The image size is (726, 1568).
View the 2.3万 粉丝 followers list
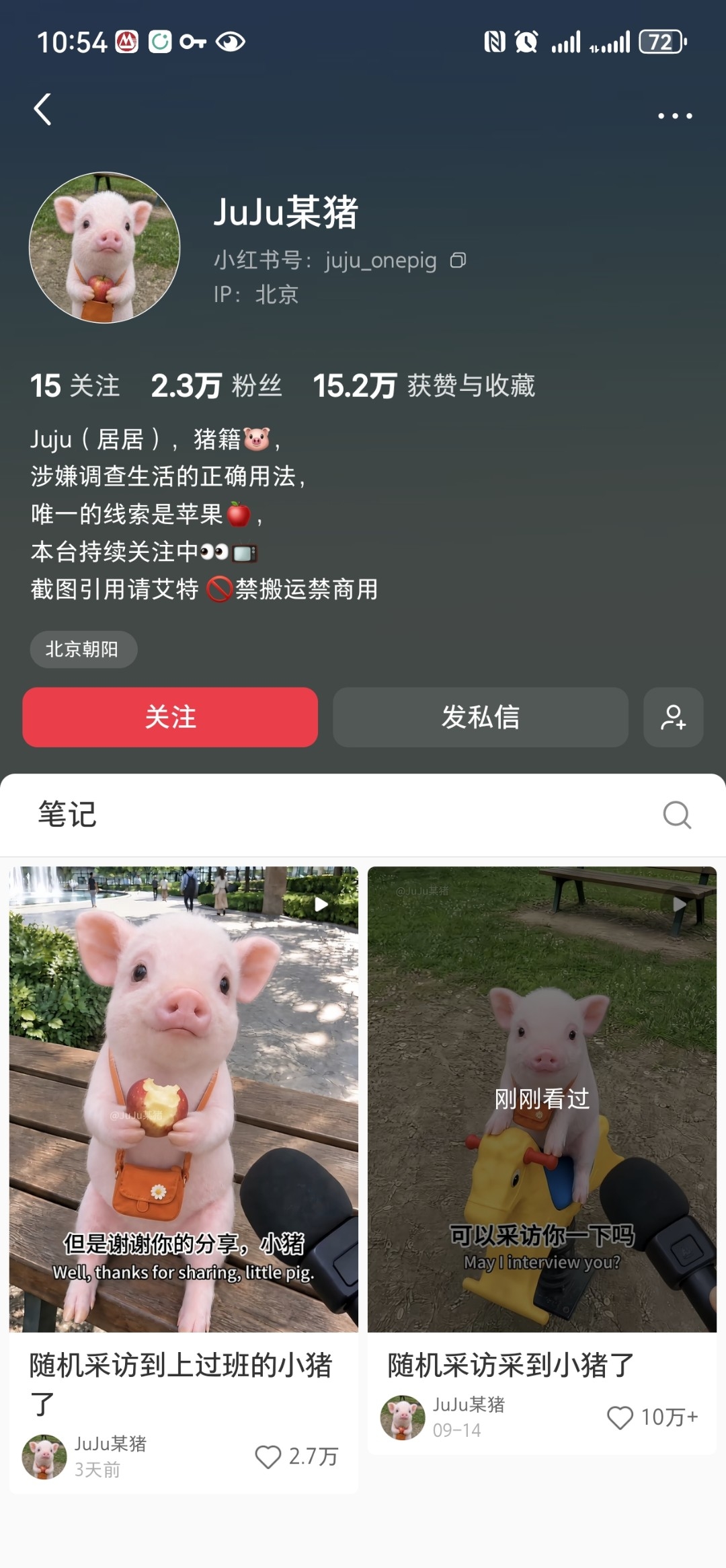coord(216,385)
